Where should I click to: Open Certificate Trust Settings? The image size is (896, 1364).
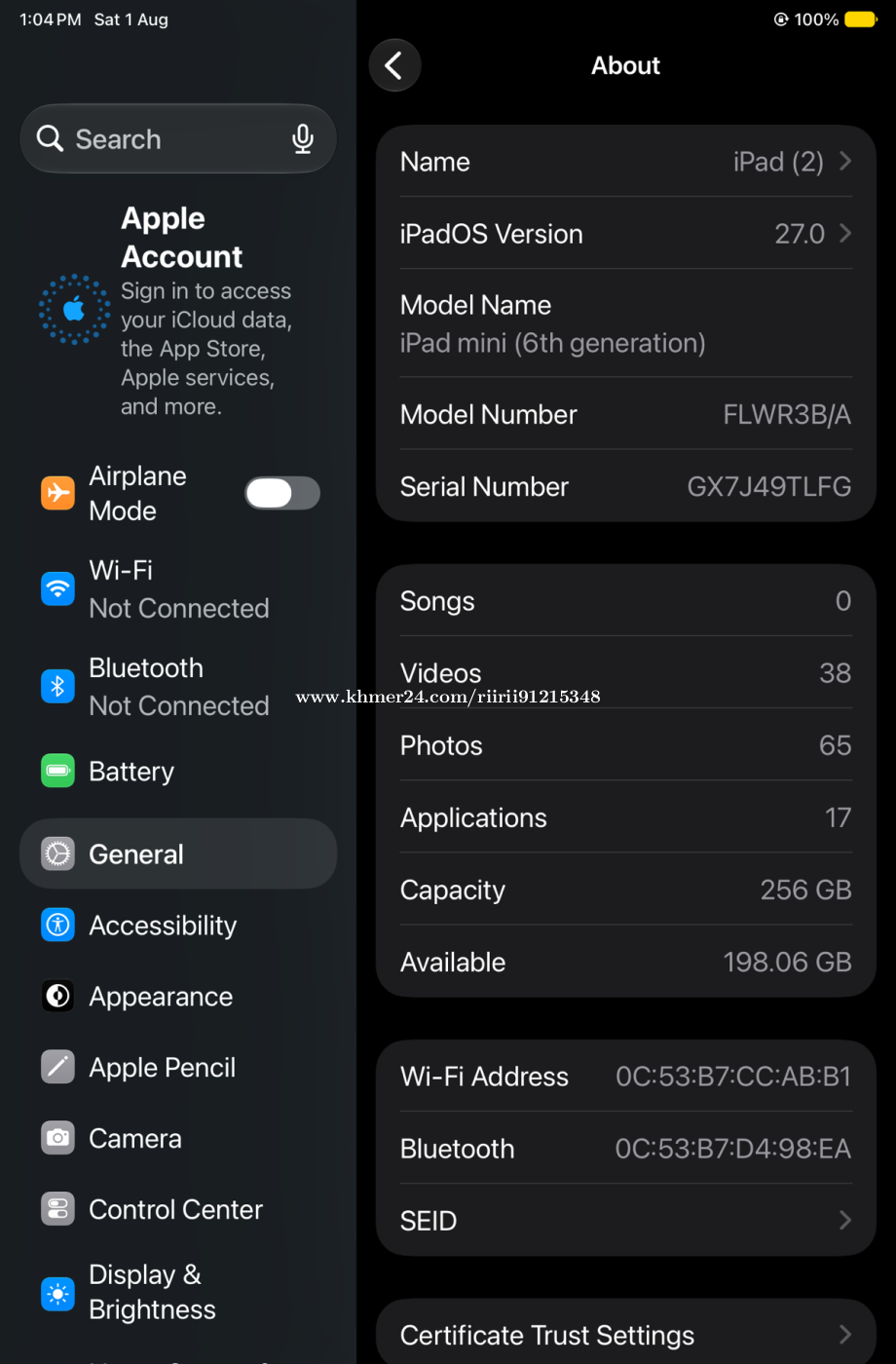tap(626, 1334)
